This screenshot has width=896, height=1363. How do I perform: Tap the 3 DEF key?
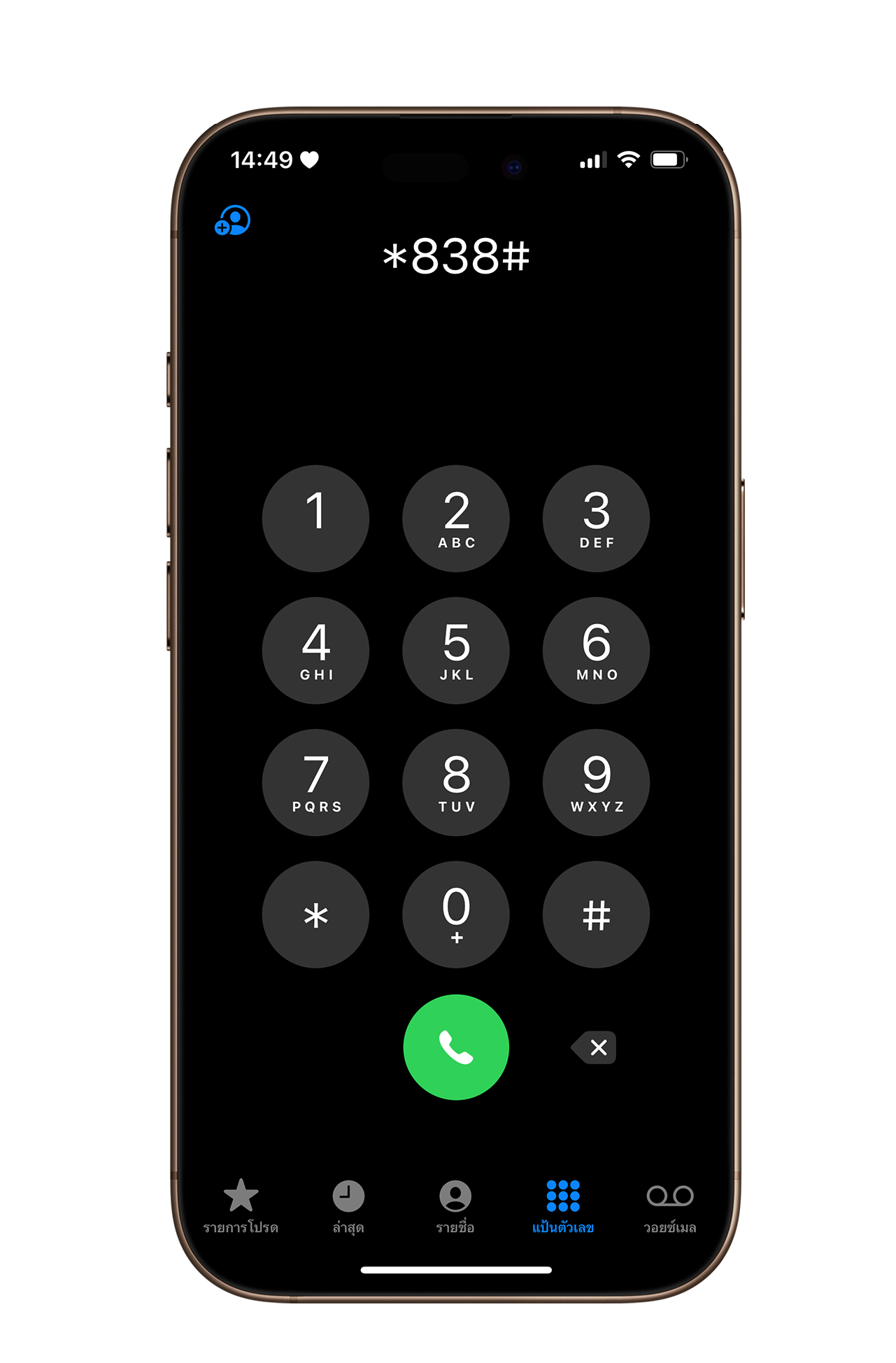click(x=596, y=518)
